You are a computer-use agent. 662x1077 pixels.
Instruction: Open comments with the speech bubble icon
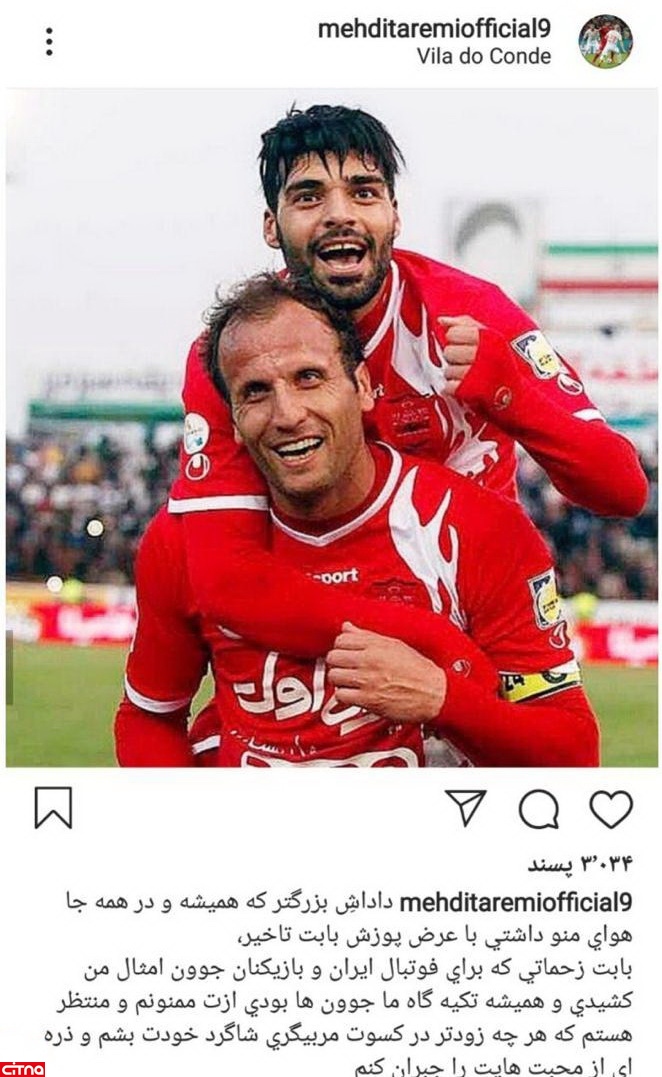[539, 809]
